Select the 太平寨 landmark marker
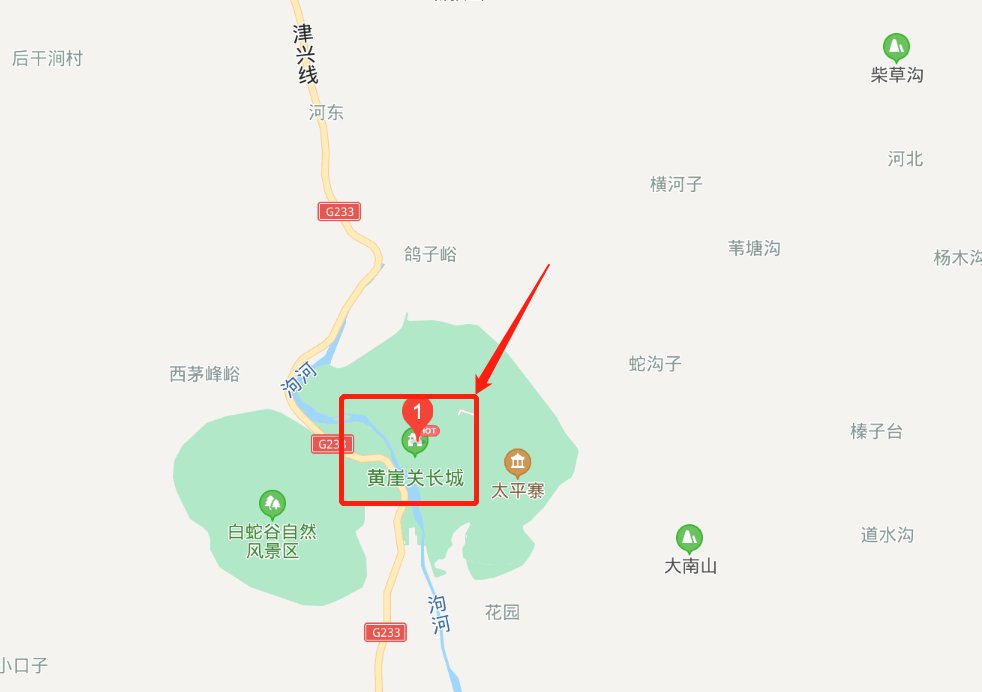This screenshot has height=692, width=982. click(x=517, y=462)
